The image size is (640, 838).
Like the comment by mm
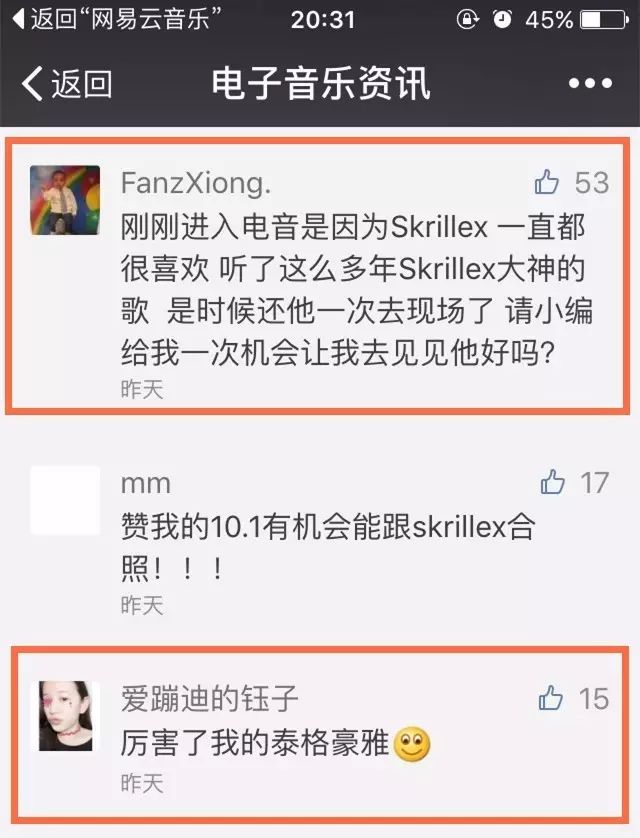pos(553,484)
